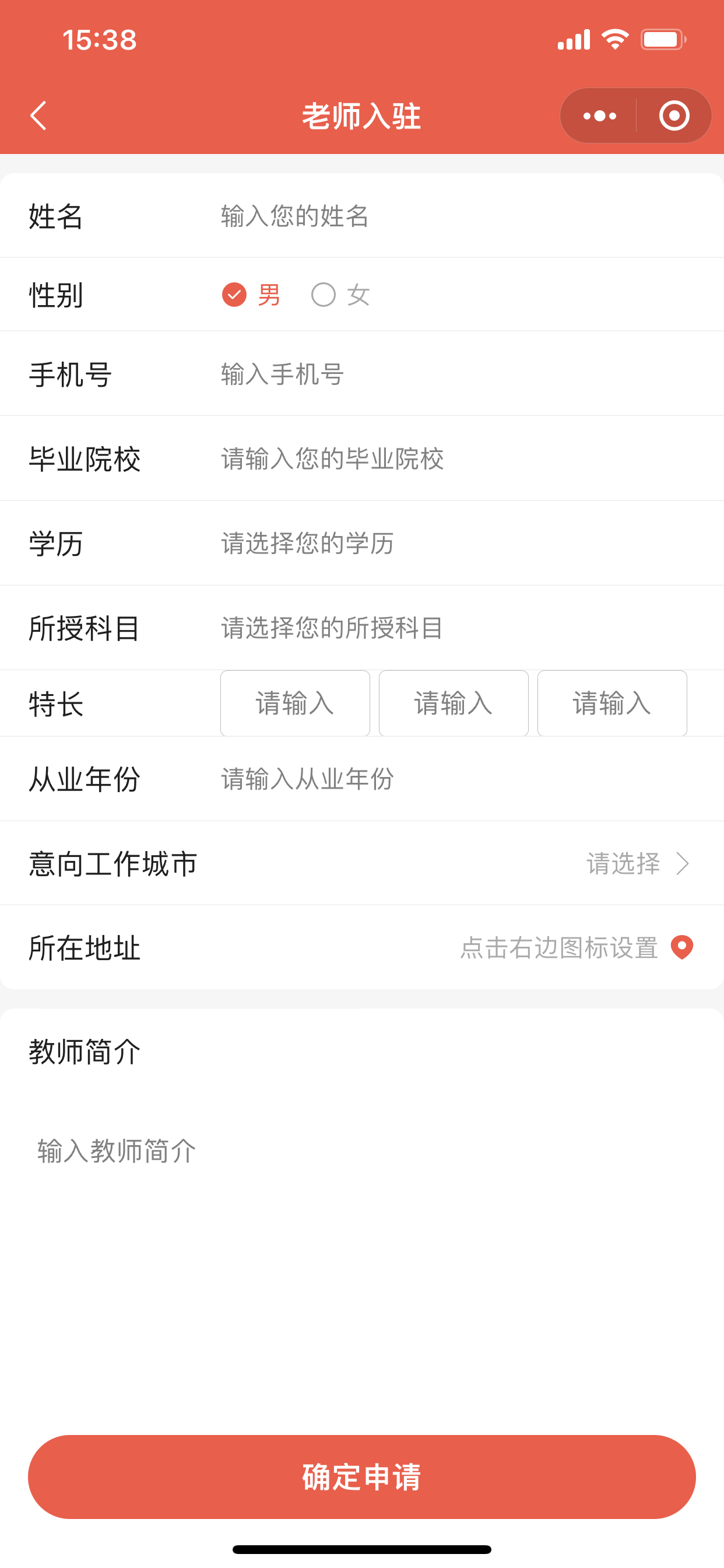Tap the Wi-Fi status icon
Viewport: 724px width, 1568px height.
[x=615, y=38]
